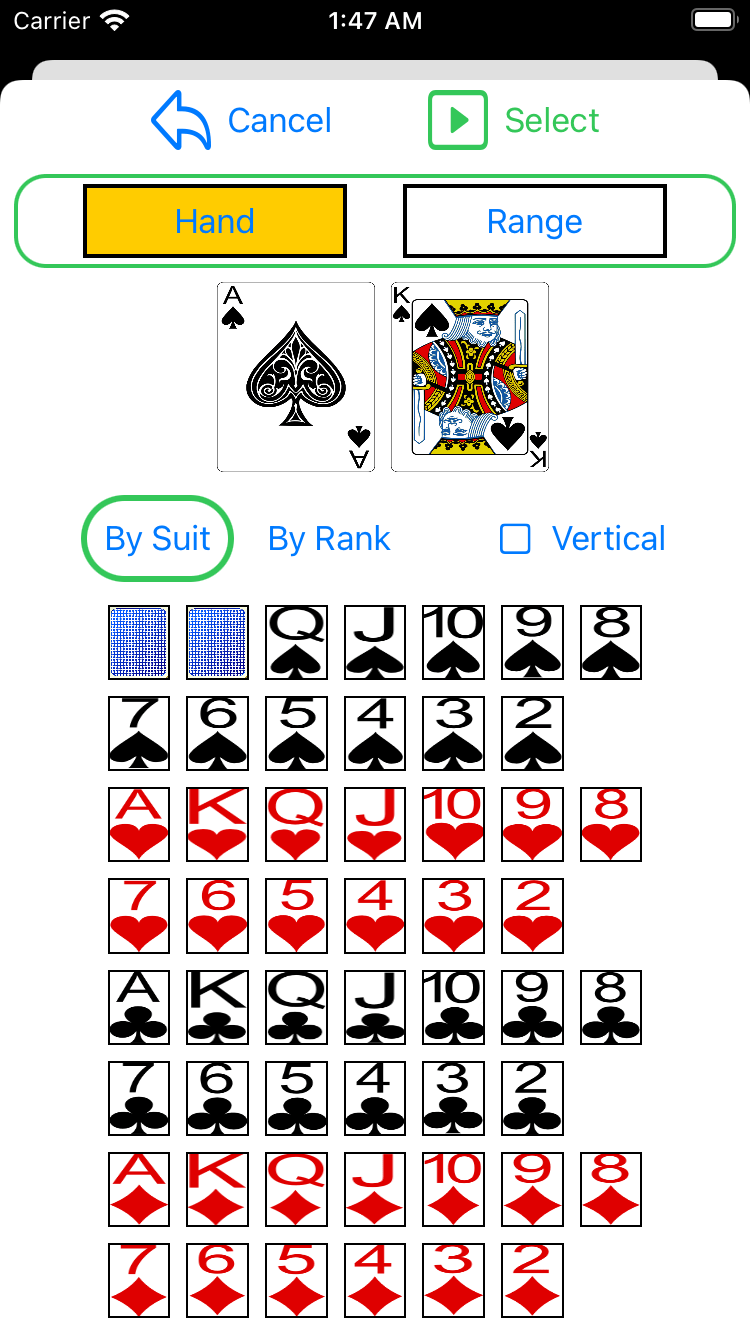Remove the selected King of spades card
The height and width of the screenshot is (1334, 750).
click(x=470, y=377)
